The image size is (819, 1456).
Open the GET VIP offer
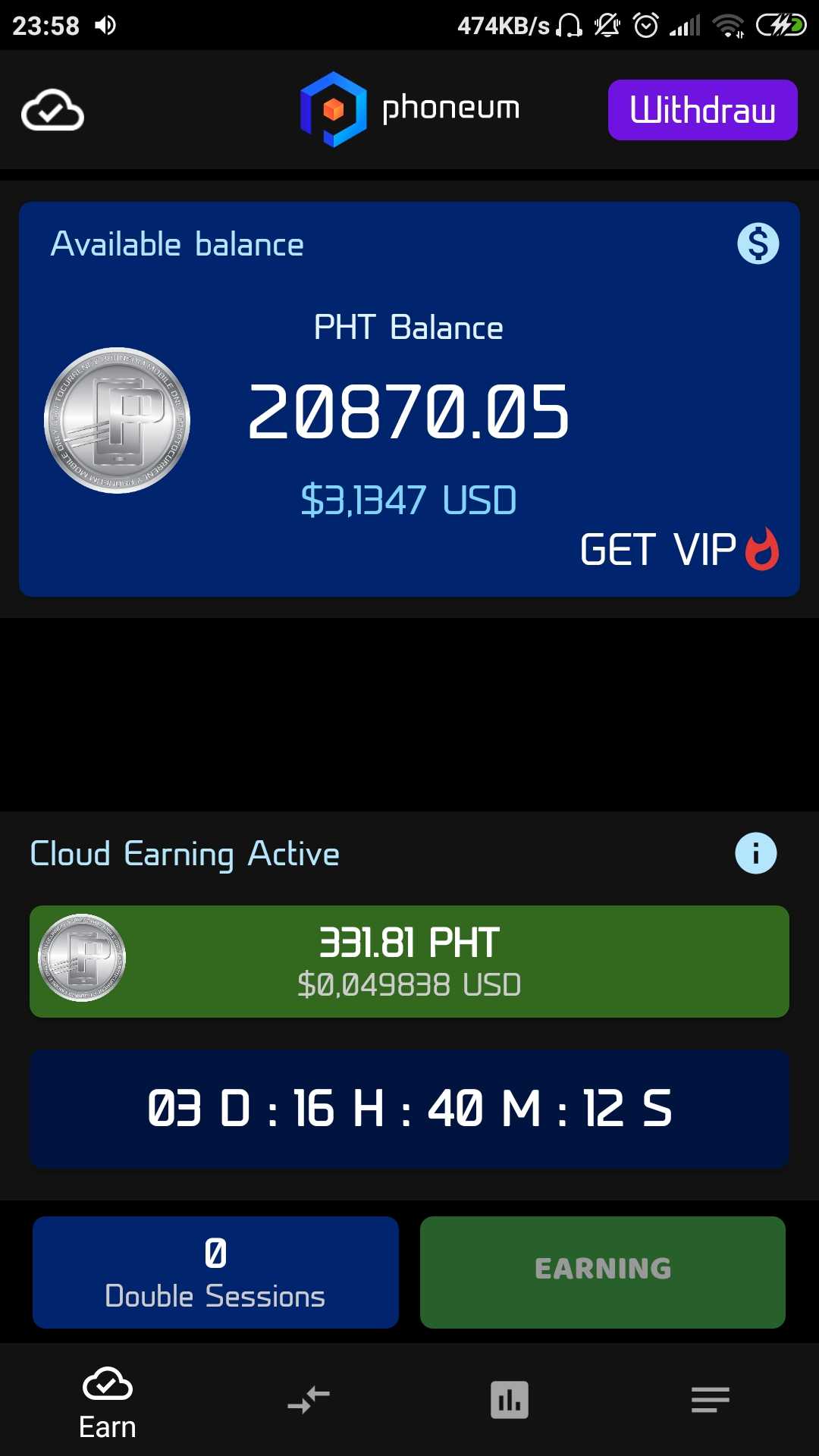(x=678, y=549)
